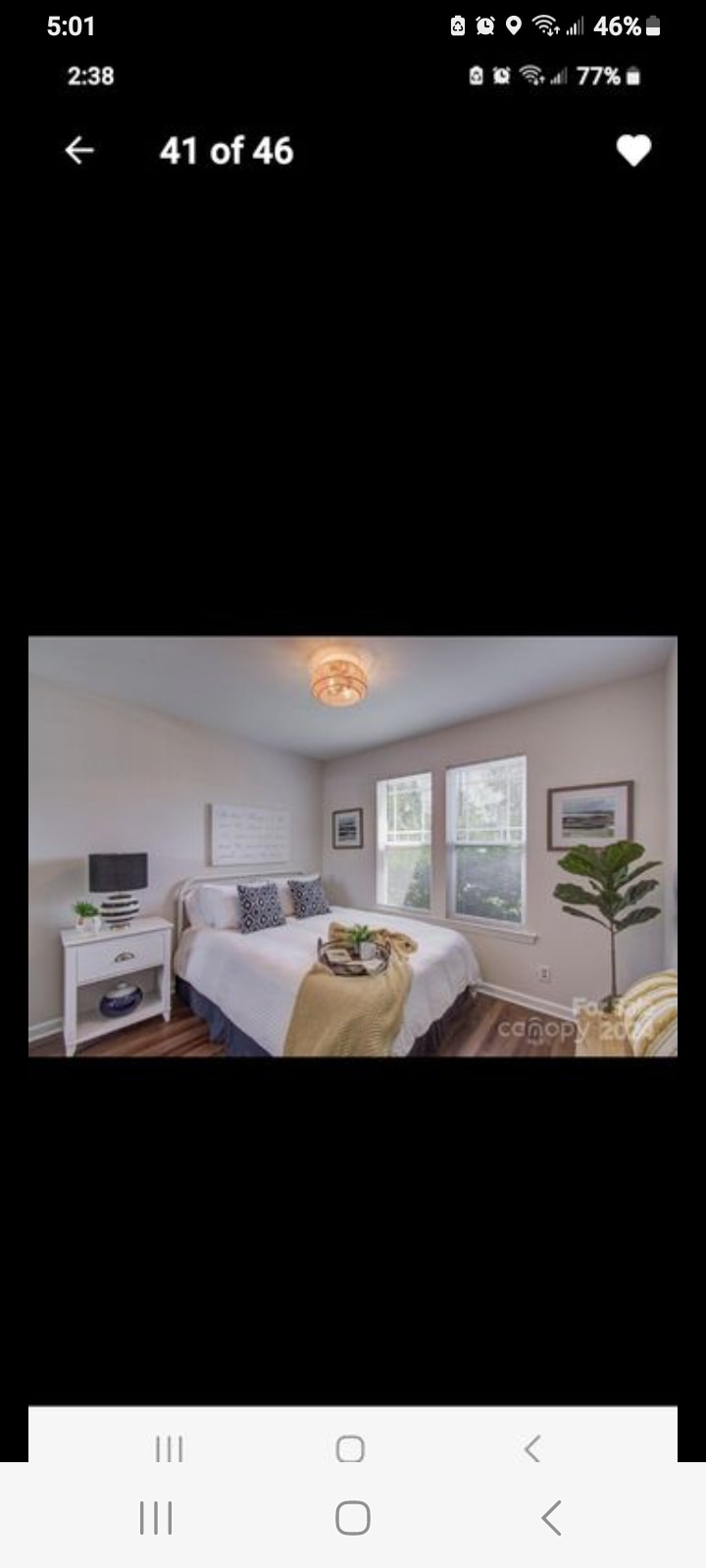Open recent apps from navigation bar

[156, 1518]
